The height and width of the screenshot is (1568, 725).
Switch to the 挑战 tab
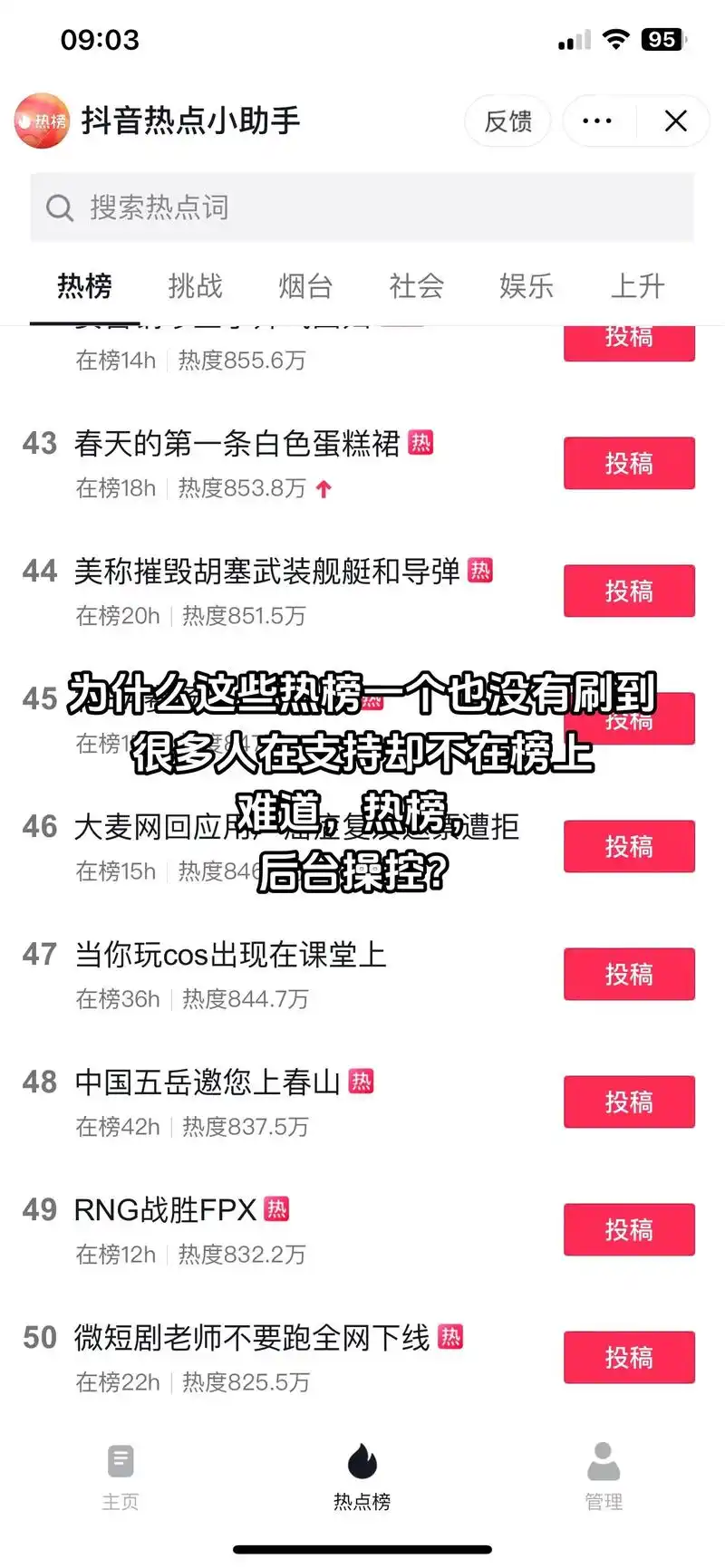pos(195,286)
